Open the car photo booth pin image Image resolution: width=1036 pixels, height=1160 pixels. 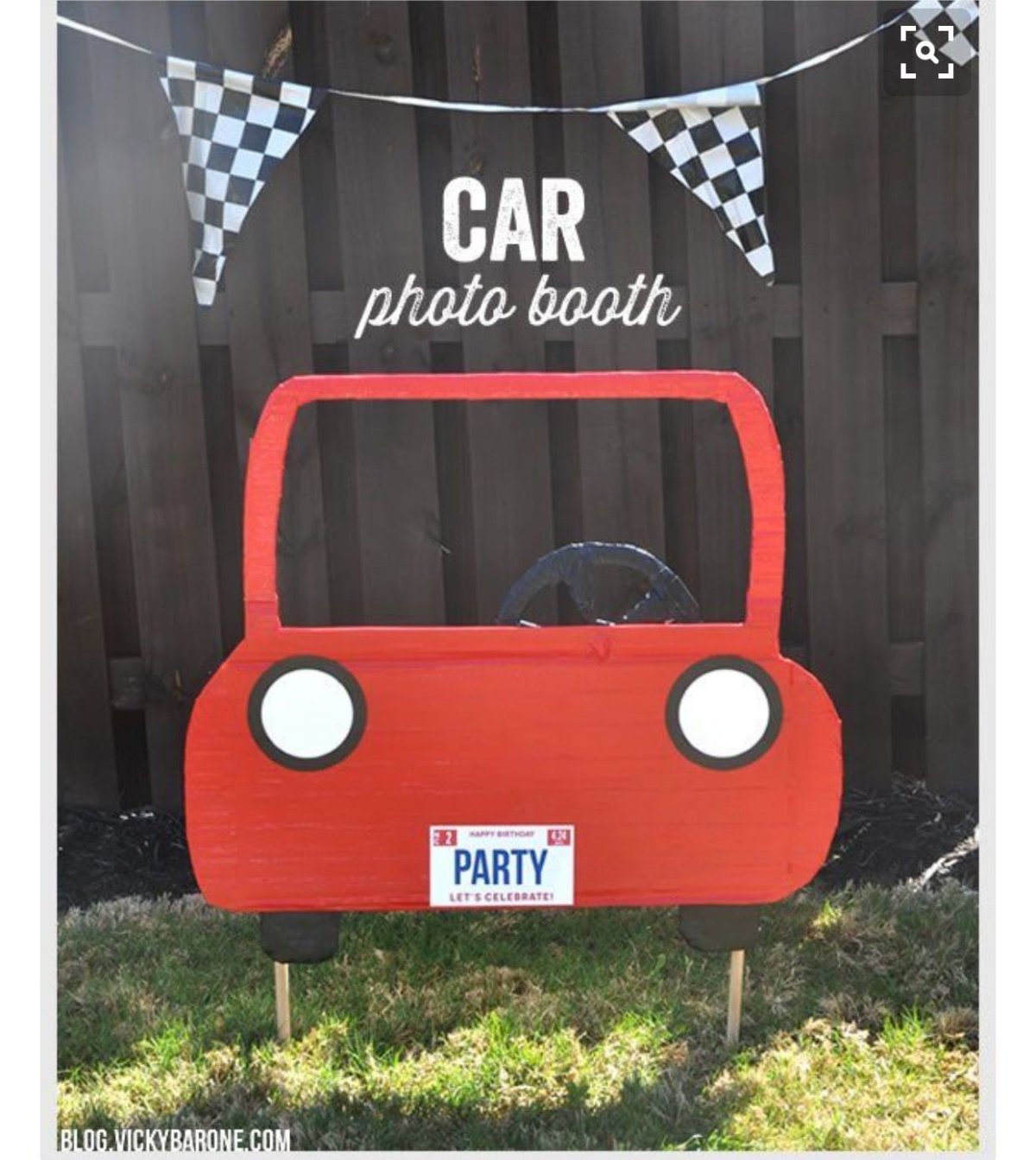click(518, 605)
